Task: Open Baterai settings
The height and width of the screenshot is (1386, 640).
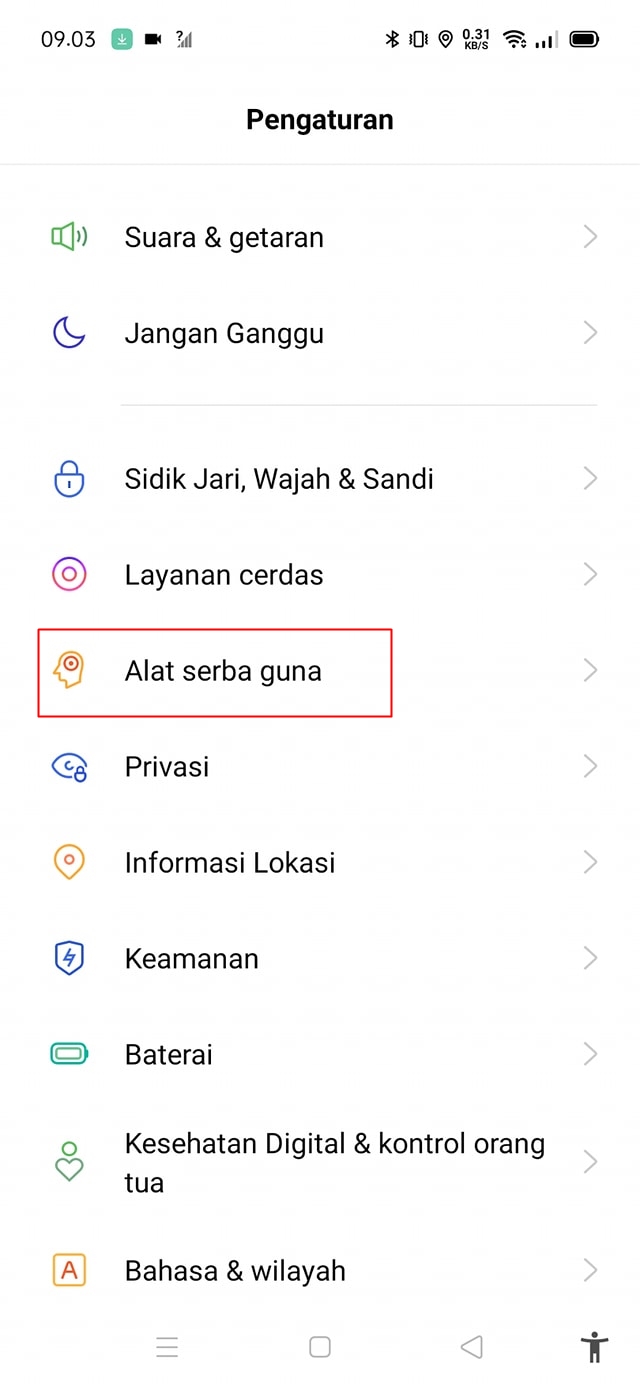Action: pyautogui.click(x=168, y=1055)
